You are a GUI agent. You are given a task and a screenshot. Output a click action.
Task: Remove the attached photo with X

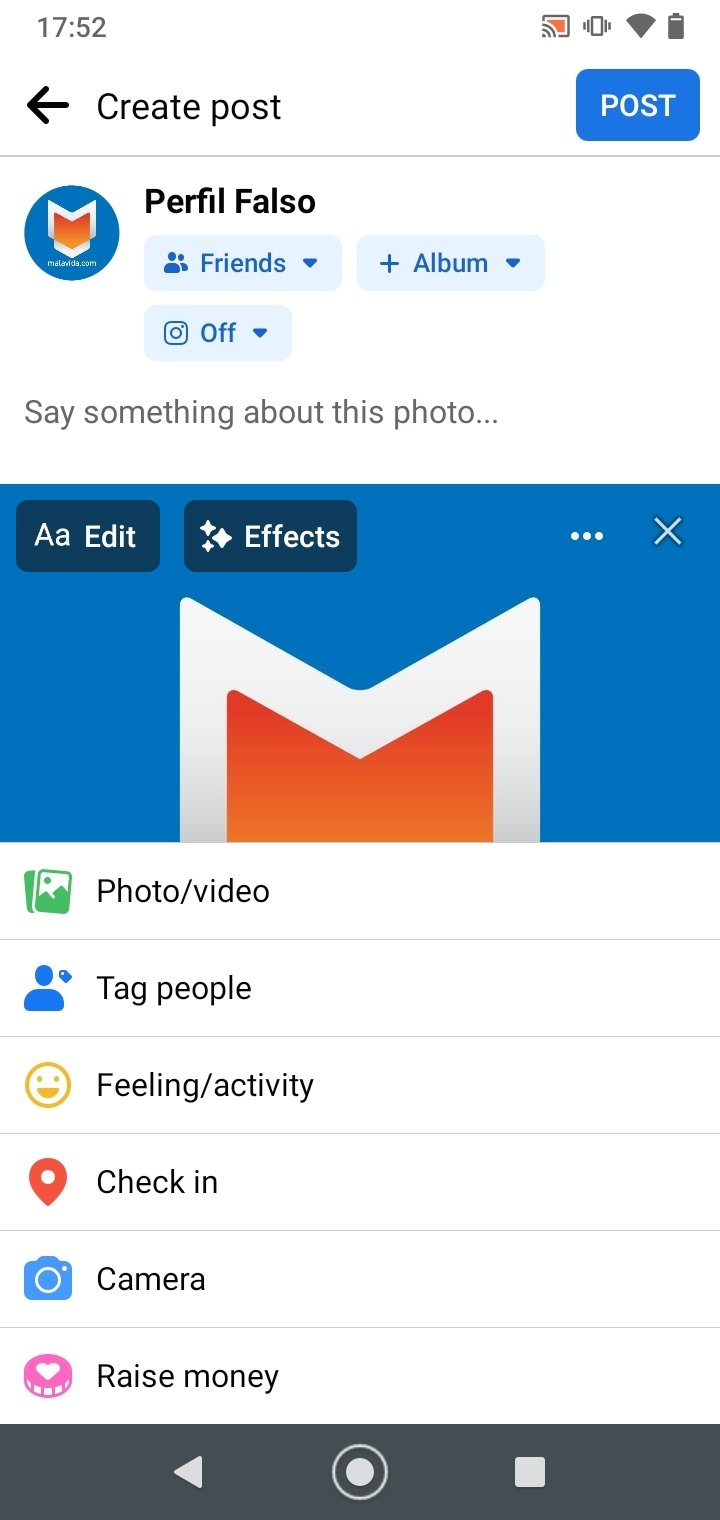tap(668, 532)
